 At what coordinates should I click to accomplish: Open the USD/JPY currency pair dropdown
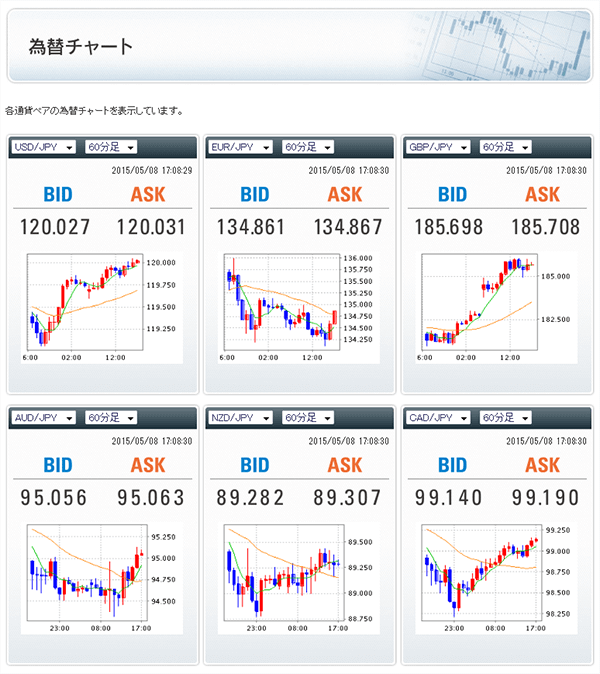44,147
